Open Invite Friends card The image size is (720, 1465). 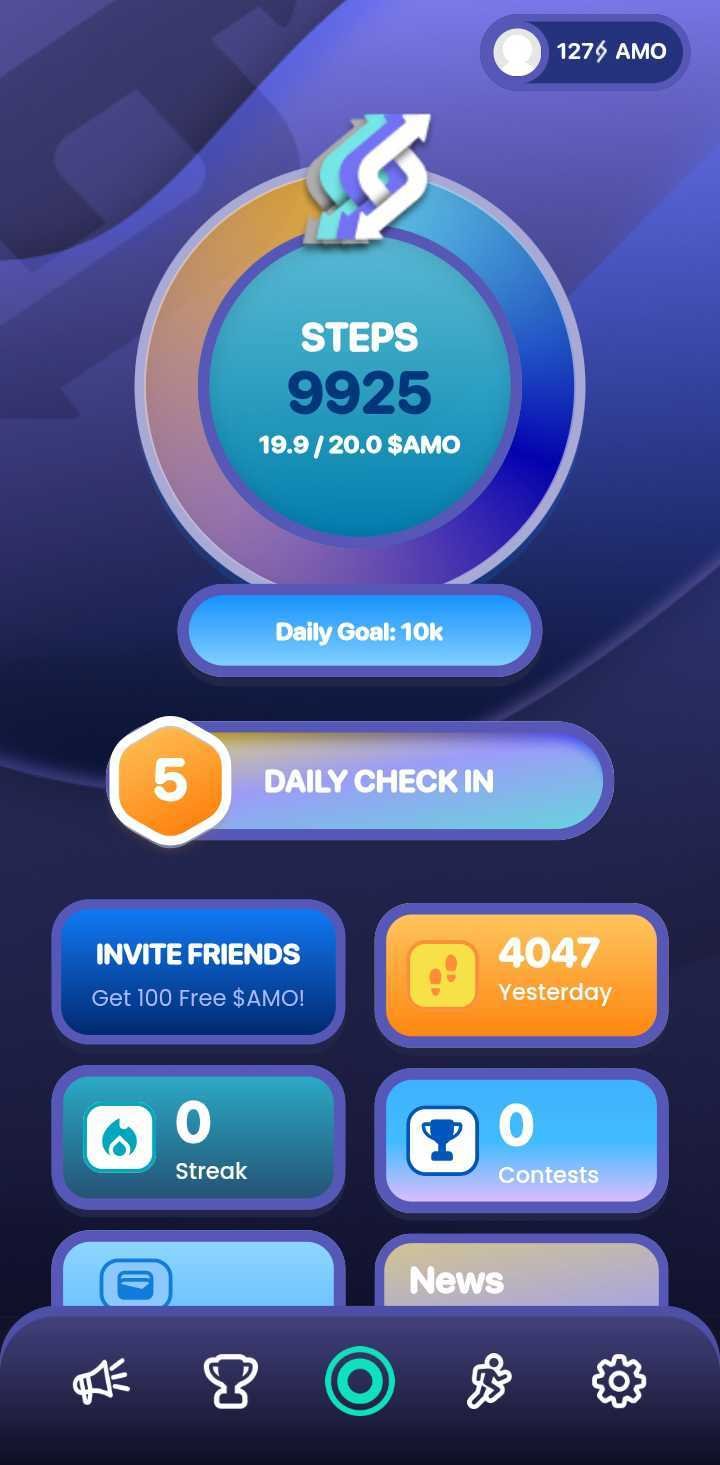click(x=198, y=973)
